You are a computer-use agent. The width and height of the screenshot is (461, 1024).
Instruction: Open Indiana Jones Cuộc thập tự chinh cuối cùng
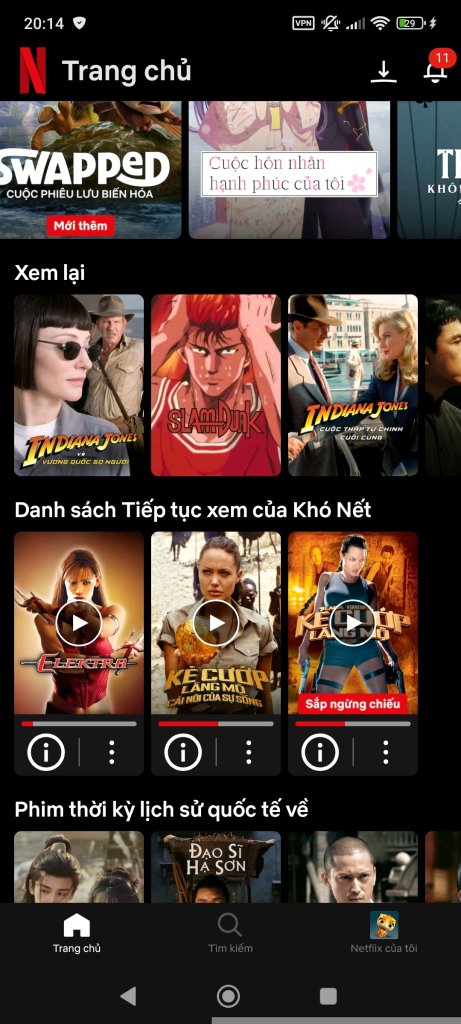click(x=353, y=385)
